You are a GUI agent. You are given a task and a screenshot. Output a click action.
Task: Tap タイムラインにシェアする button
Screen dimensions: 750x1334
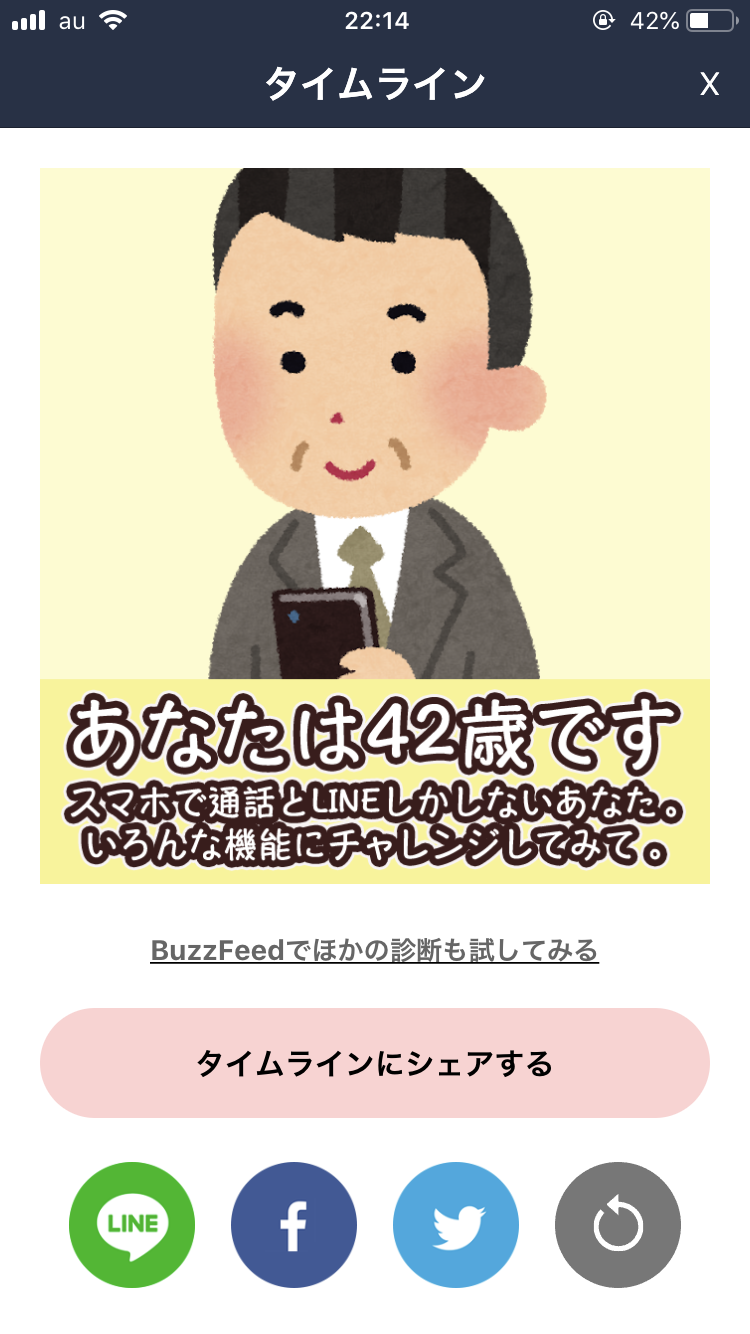pyautogui.click(x=374, y=1063)
